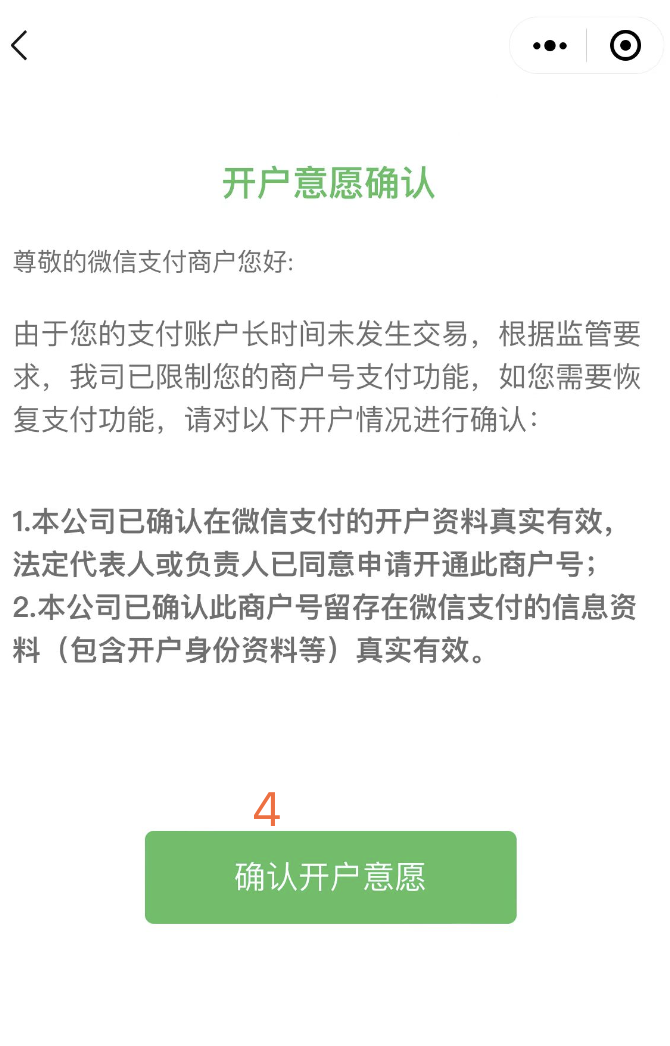Close the mini program with the circle icon
The image size is (670, 1046).
[625, 46]
